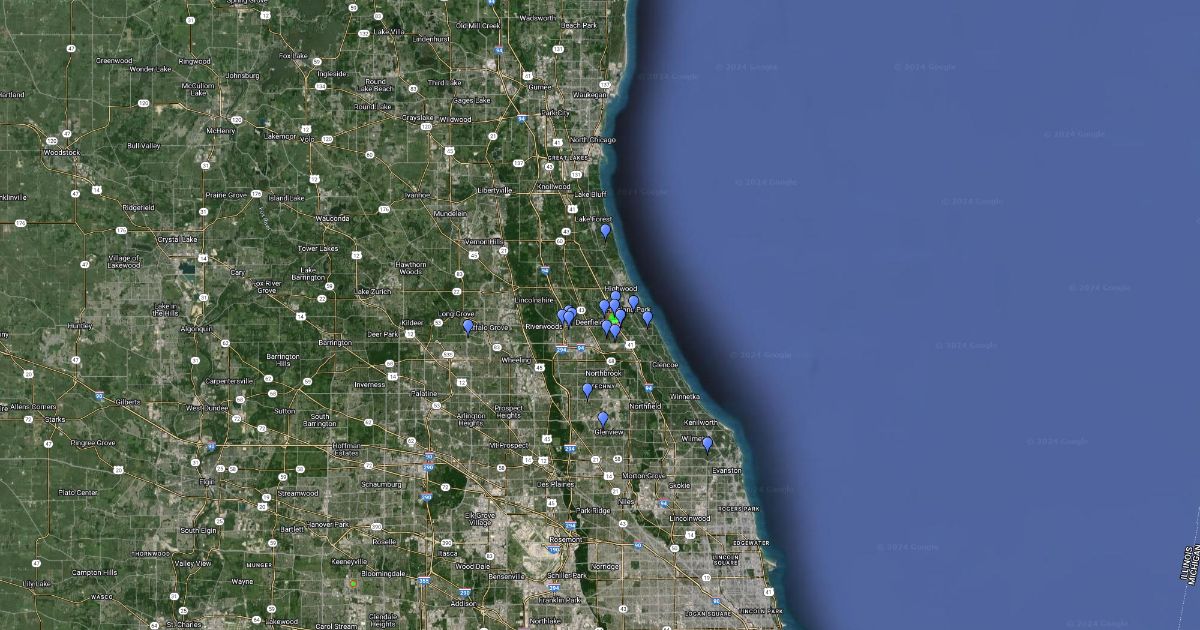Tap the pin above Glenview
1200x630 pixels.
(x=602, y=418)
